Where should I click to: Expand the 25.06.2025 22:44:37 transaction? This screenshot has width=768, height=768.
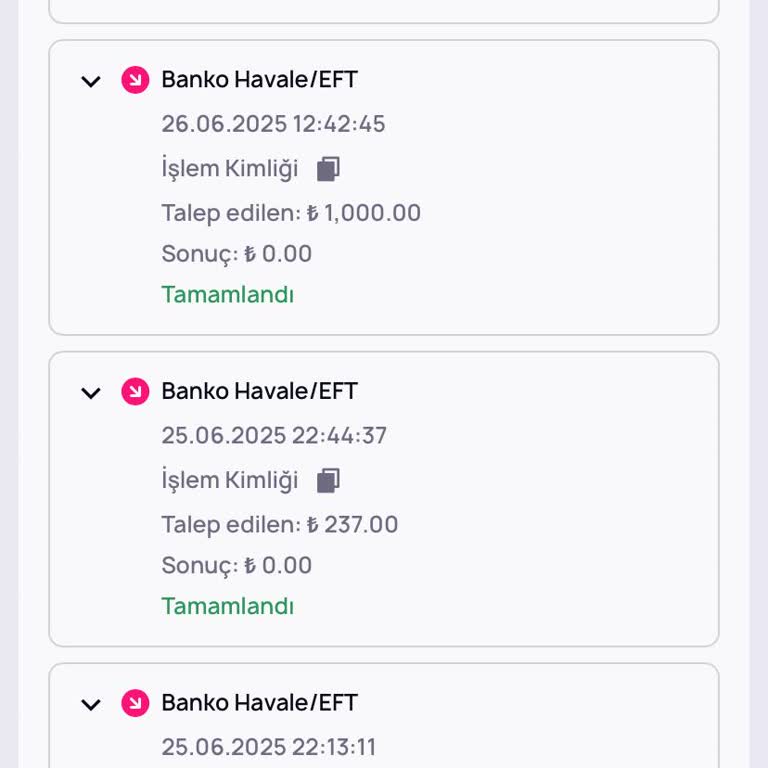pyautogui.click(x=91, y=393)
